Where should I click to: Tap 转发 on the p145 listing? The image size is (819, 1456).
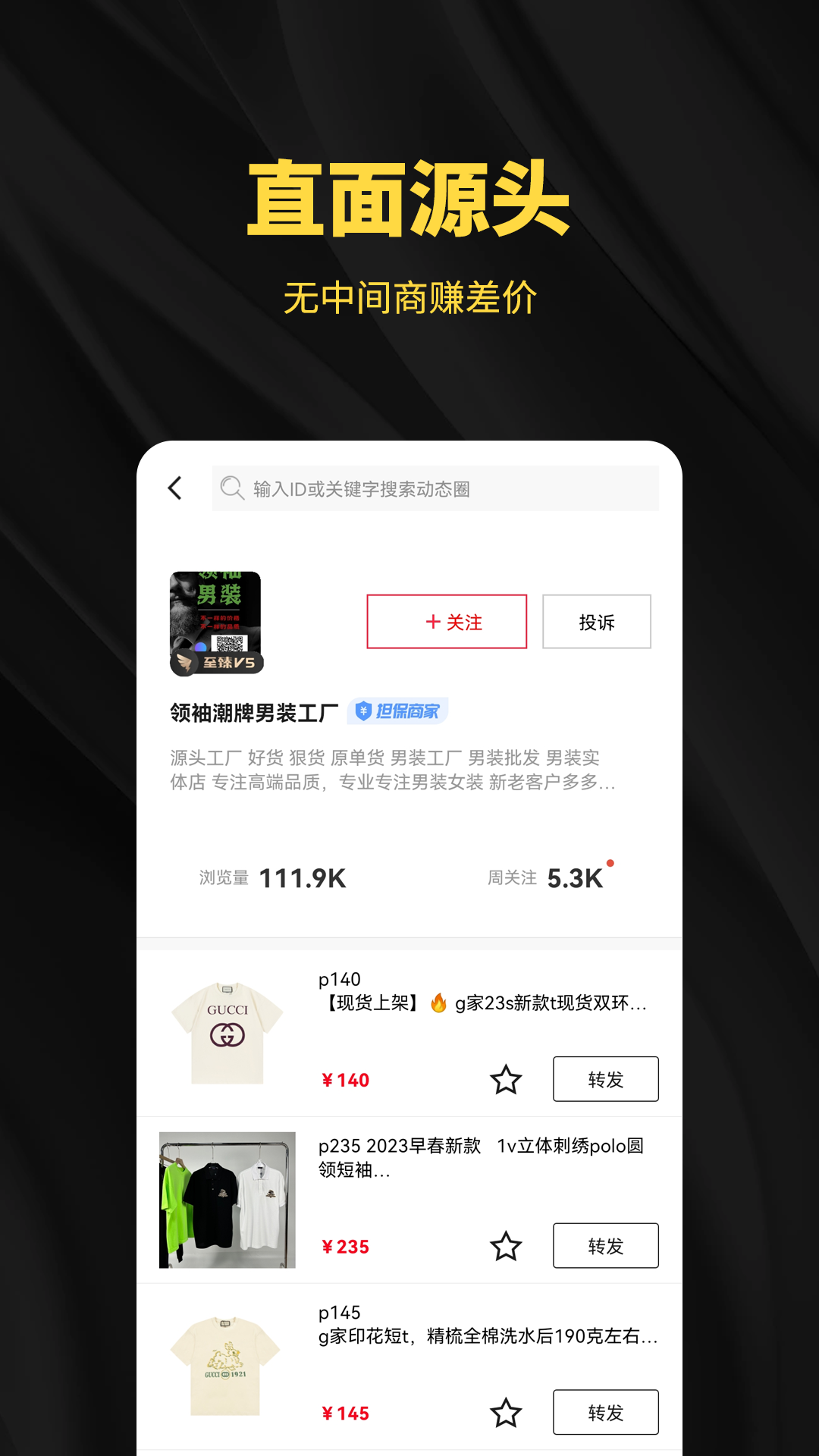(606, 1412)
